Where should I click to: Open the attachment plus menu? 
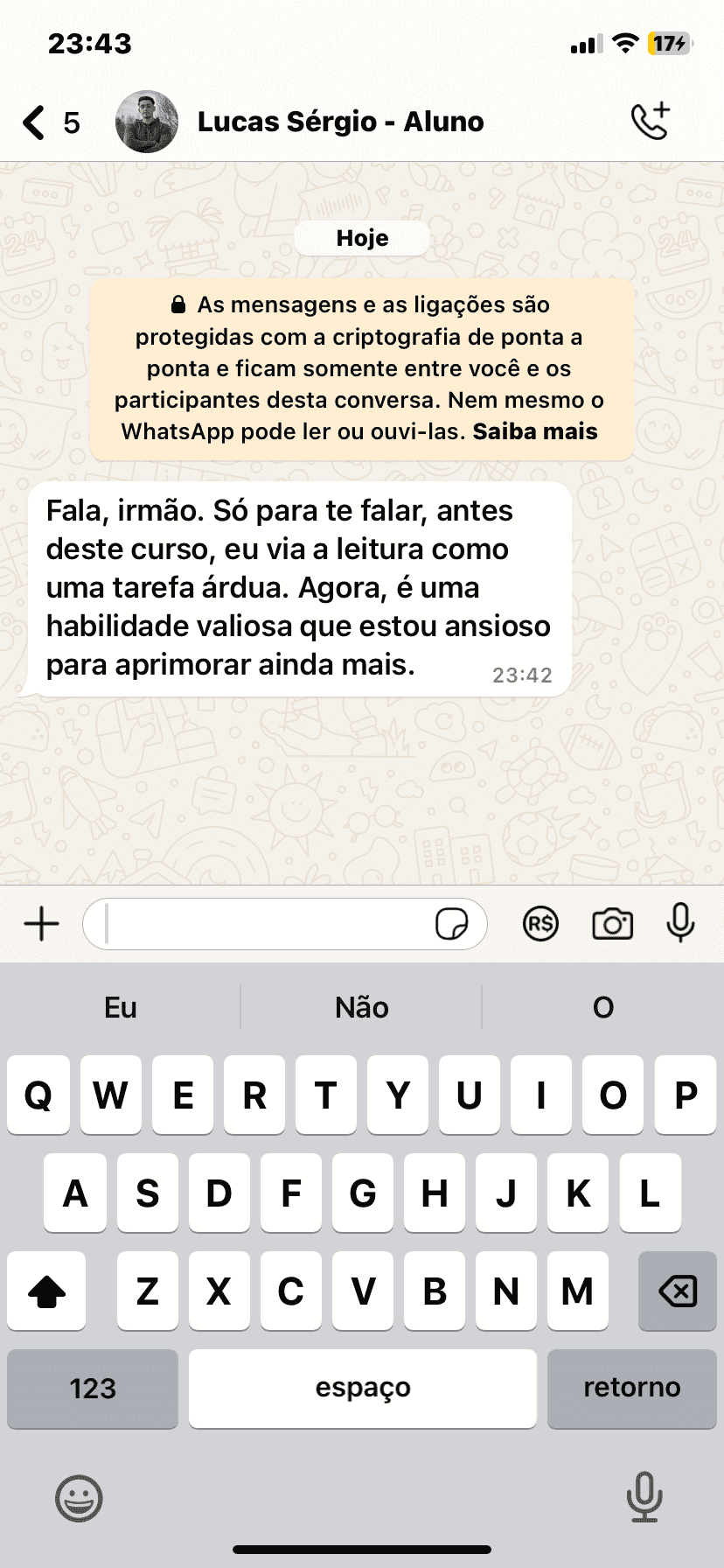41,924
